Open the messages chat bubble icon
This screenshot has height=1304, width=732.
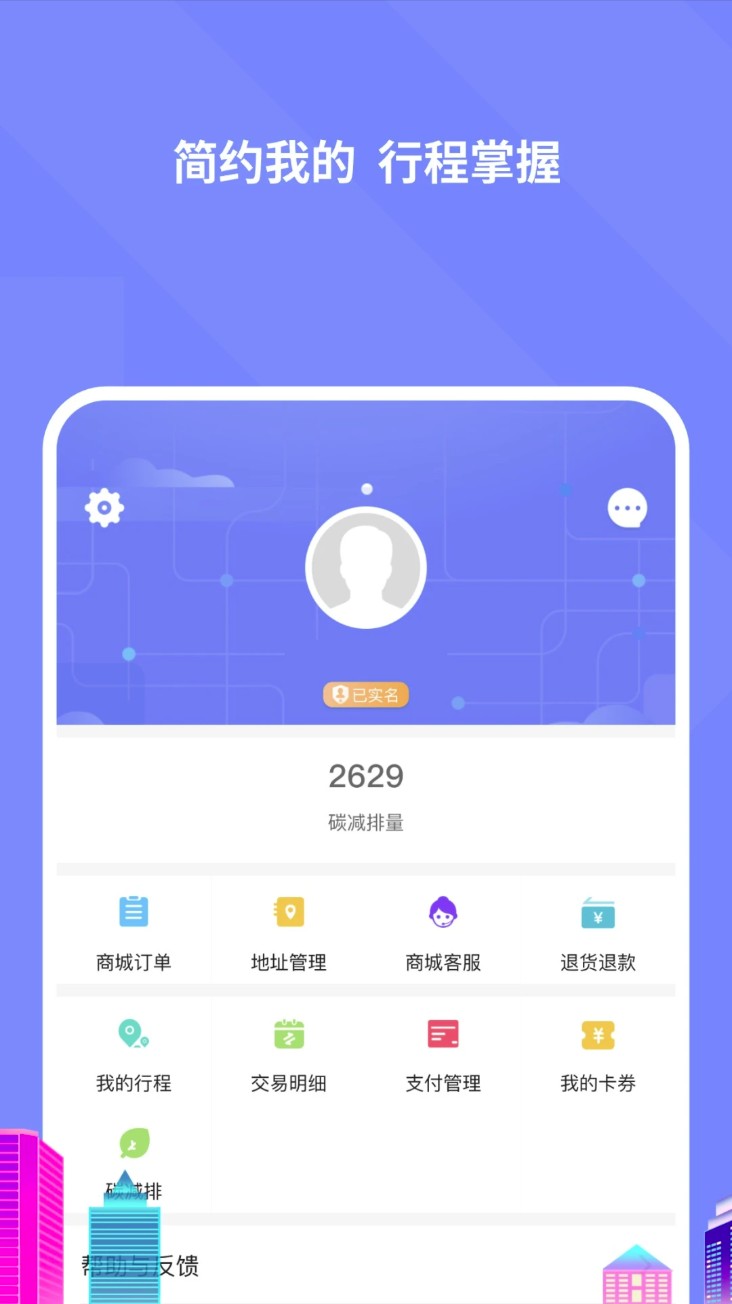pyautogui.click(x=628, y=507)
